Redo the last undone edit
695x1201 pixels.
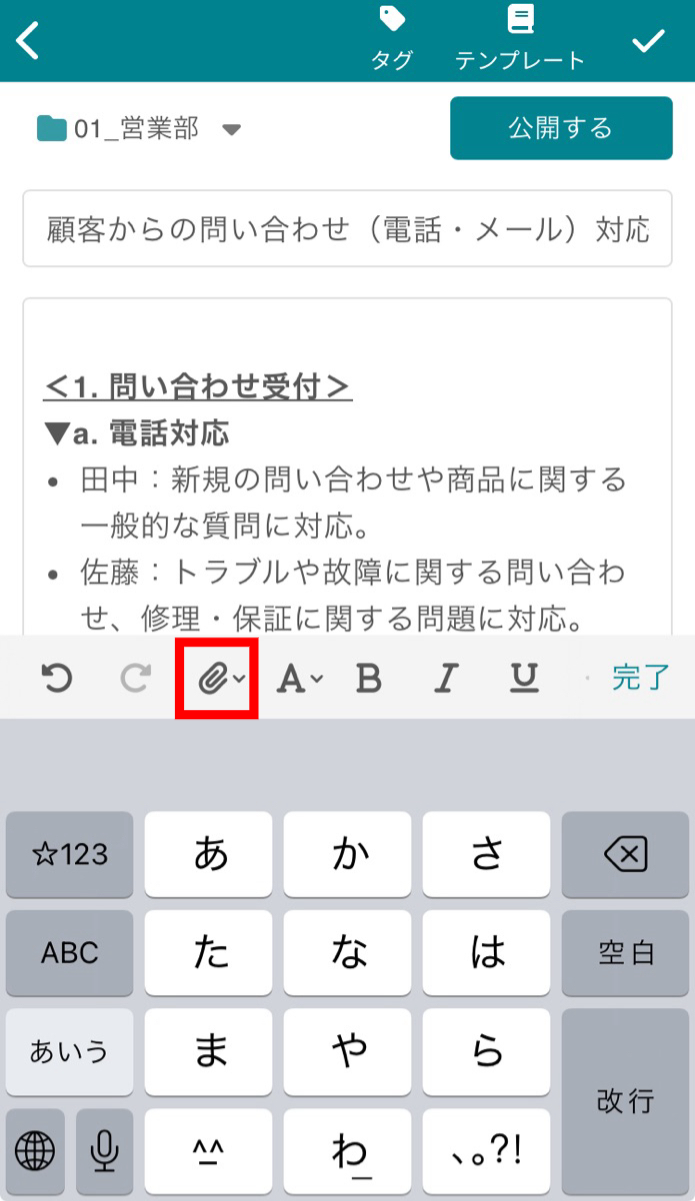click(135, 679)
